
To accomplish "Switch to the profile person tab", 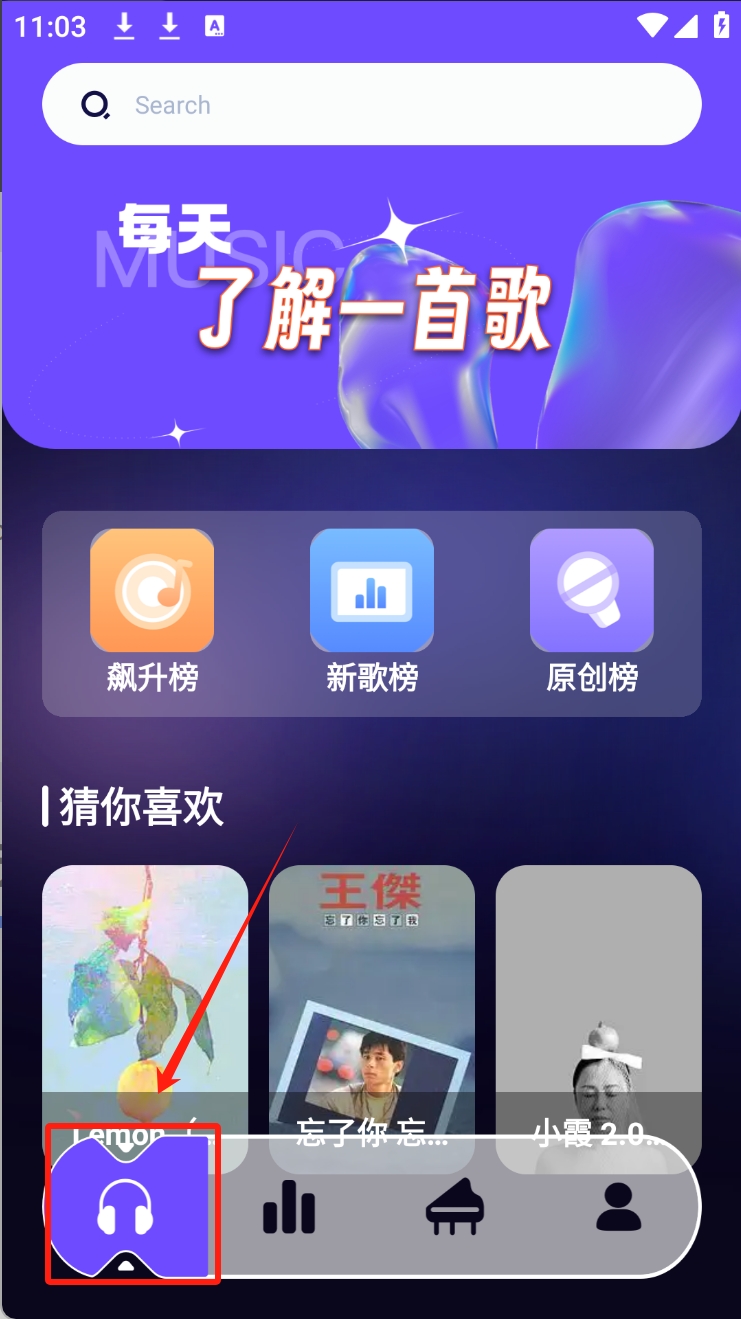I will point(618,1206).
